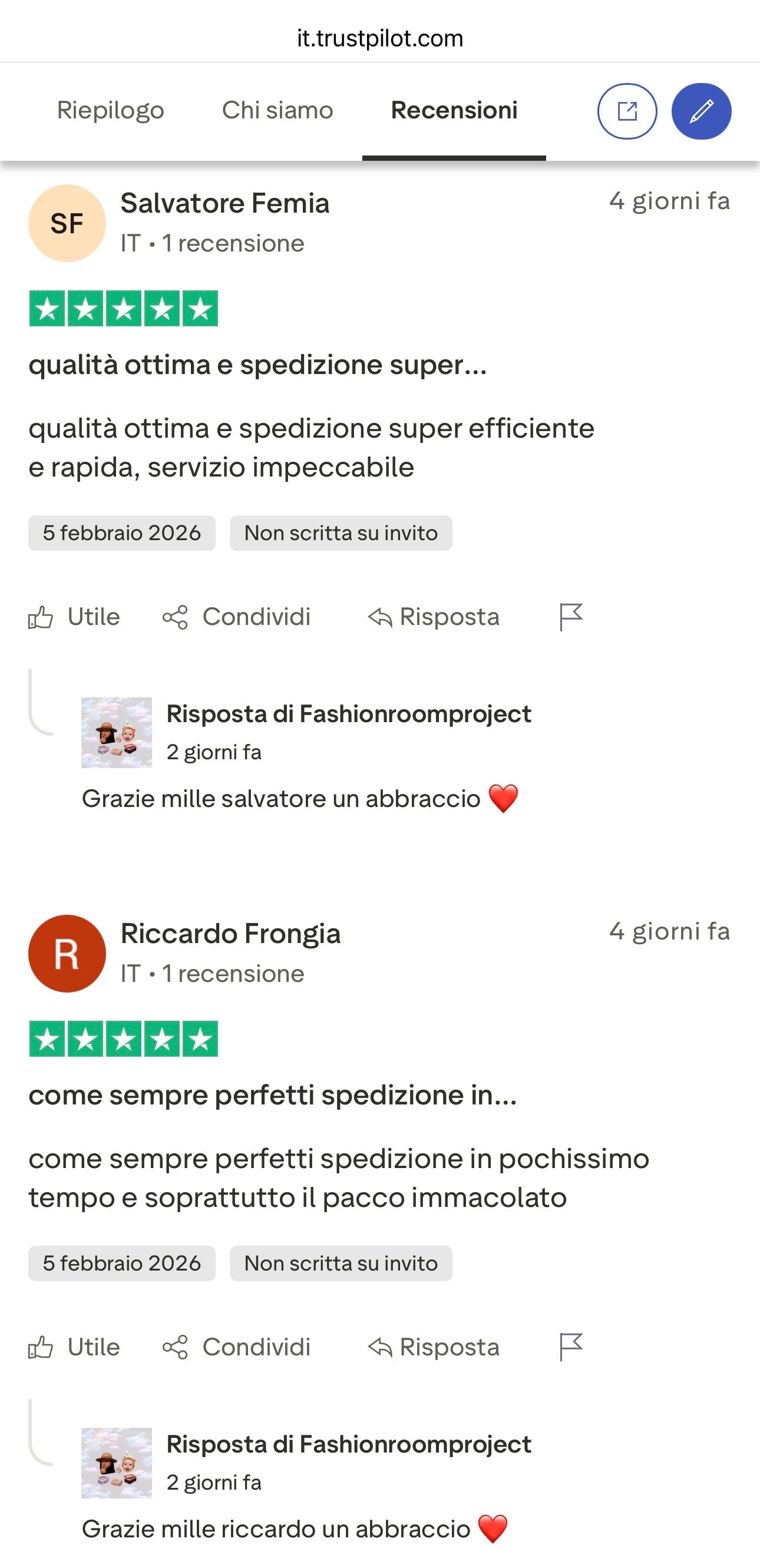Viewport: 760px width, 1568px height.
Task: Open Salvatore Femia's reviewer profile
Action: [x=224, y=203]
